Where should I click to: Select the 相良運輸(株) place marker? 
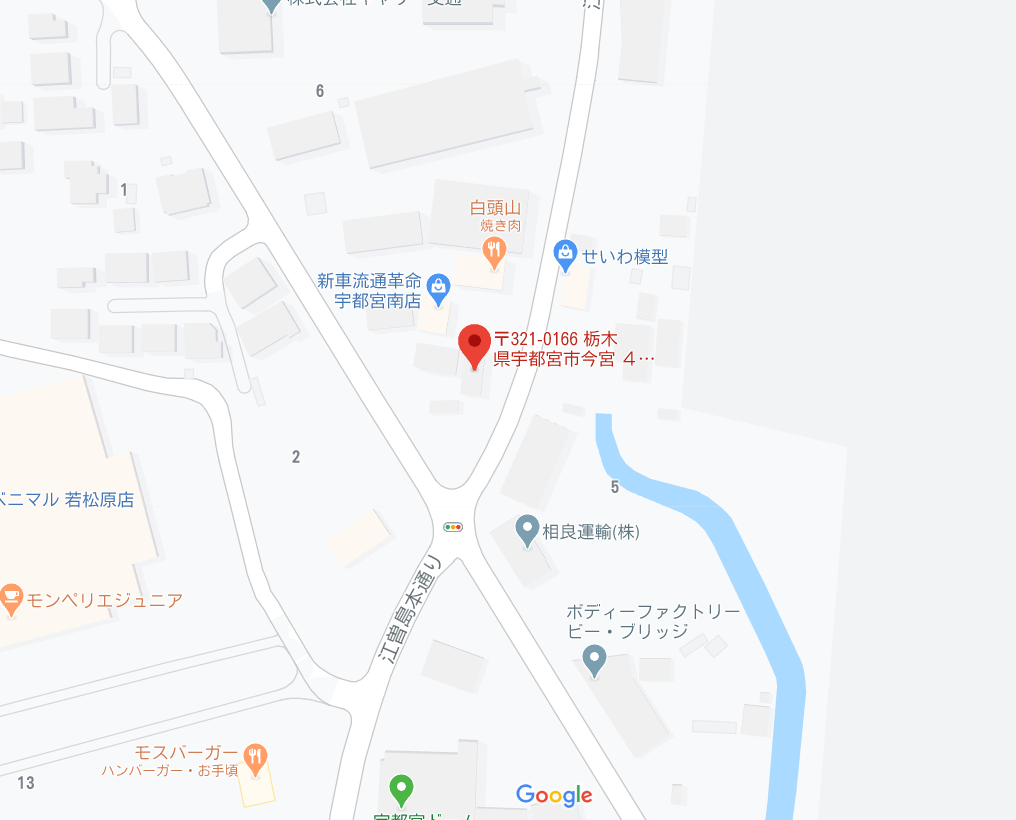pos(527,530)
